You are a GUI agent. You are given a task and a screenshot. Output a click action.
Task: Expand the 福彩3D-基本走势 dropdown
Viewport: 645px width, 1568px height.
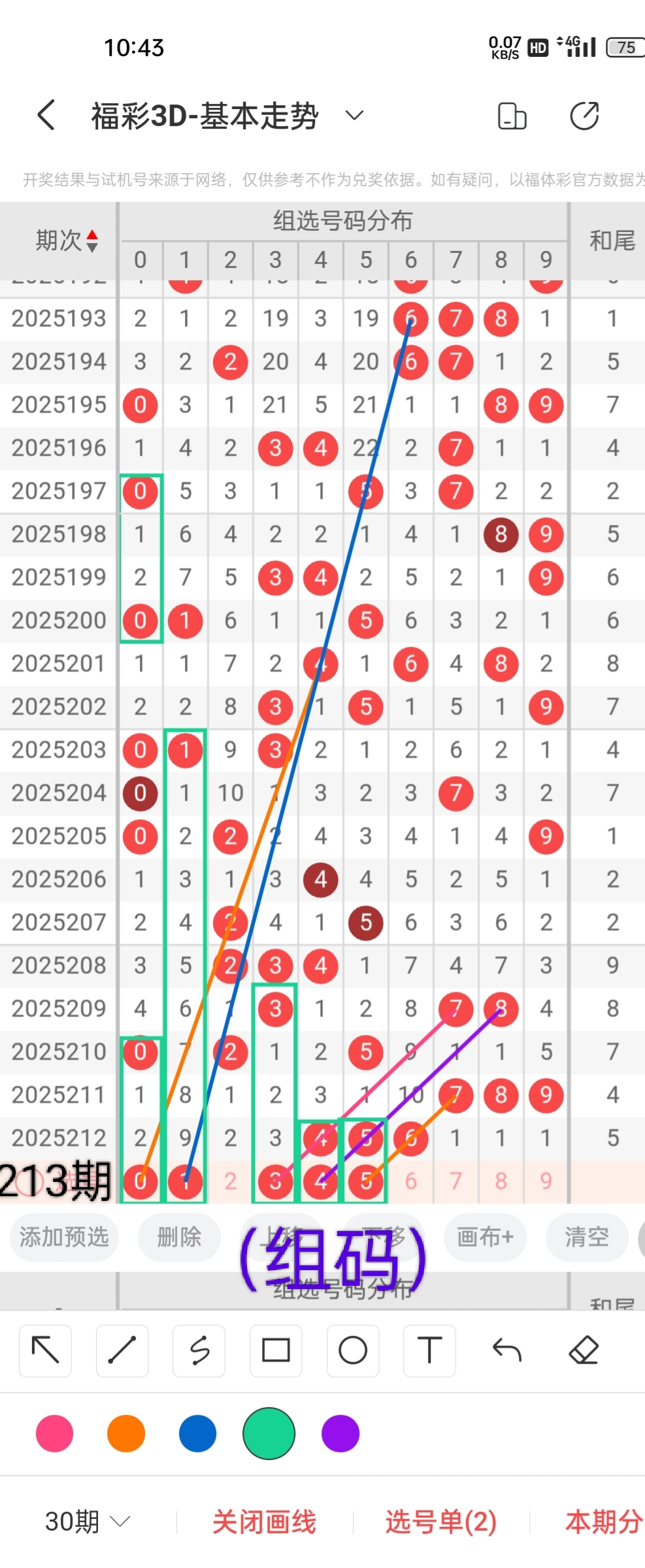(x=354, y=116)
